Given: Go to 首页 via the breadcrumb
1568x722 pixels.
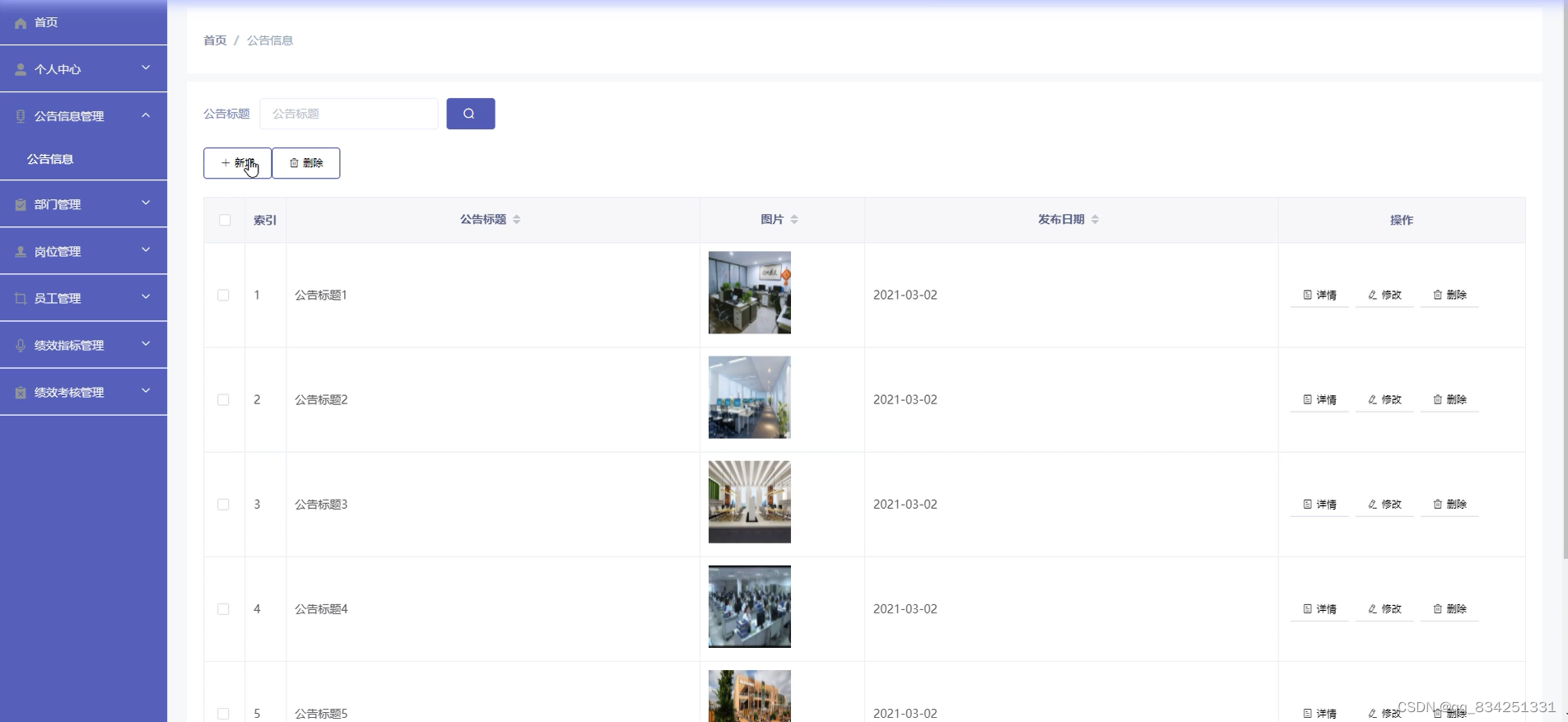Looking at the screenshot, I should (x=215, y=40).
